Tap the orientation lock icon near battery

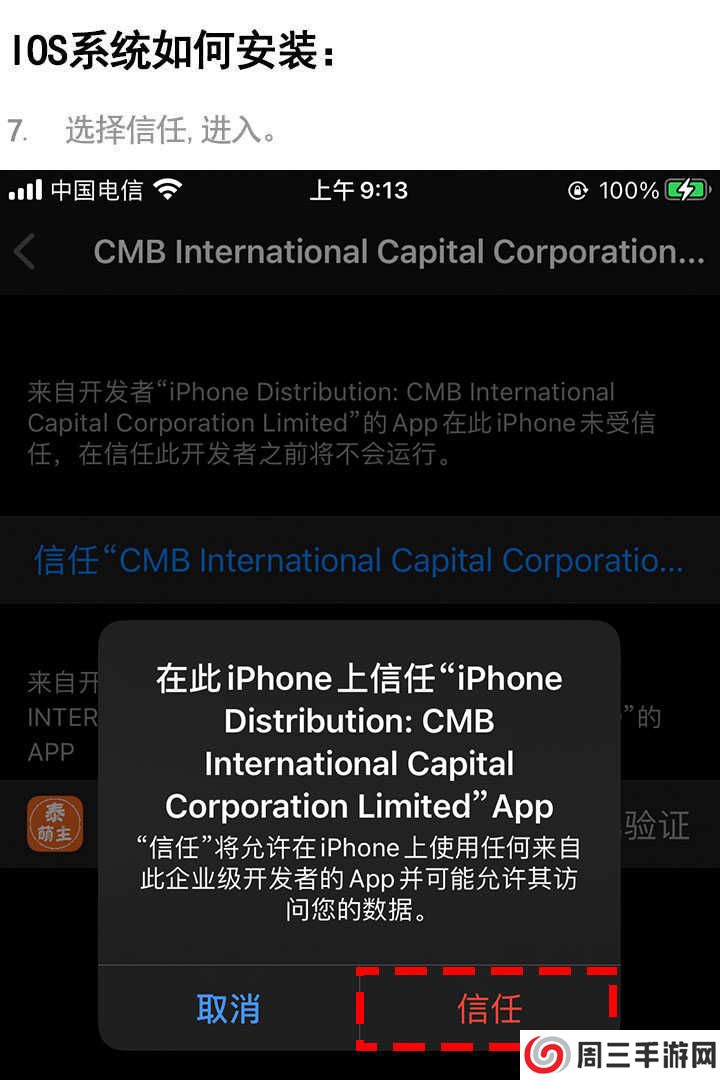tap(577, 190)
